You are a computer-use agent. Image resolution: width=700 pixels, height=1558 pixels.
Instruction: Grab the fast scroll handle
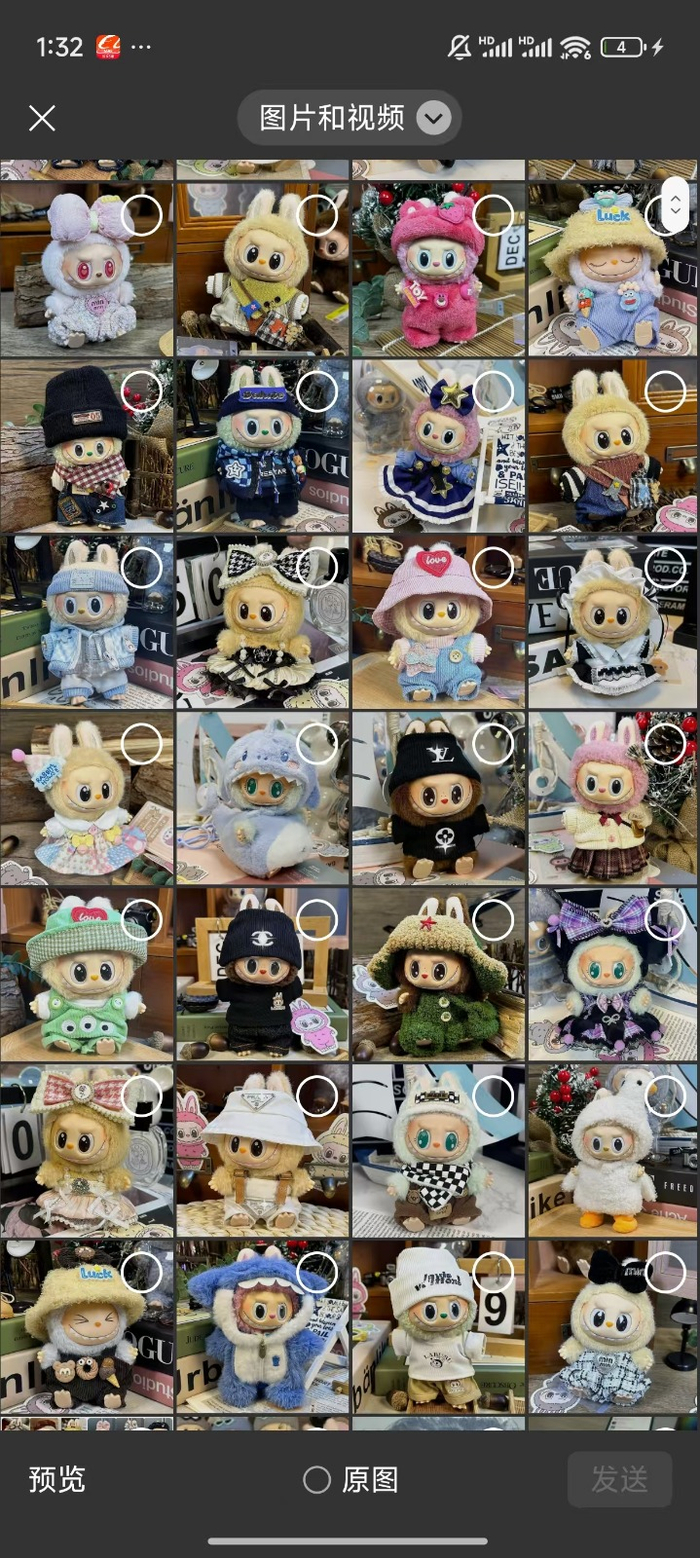coord(675,205)
